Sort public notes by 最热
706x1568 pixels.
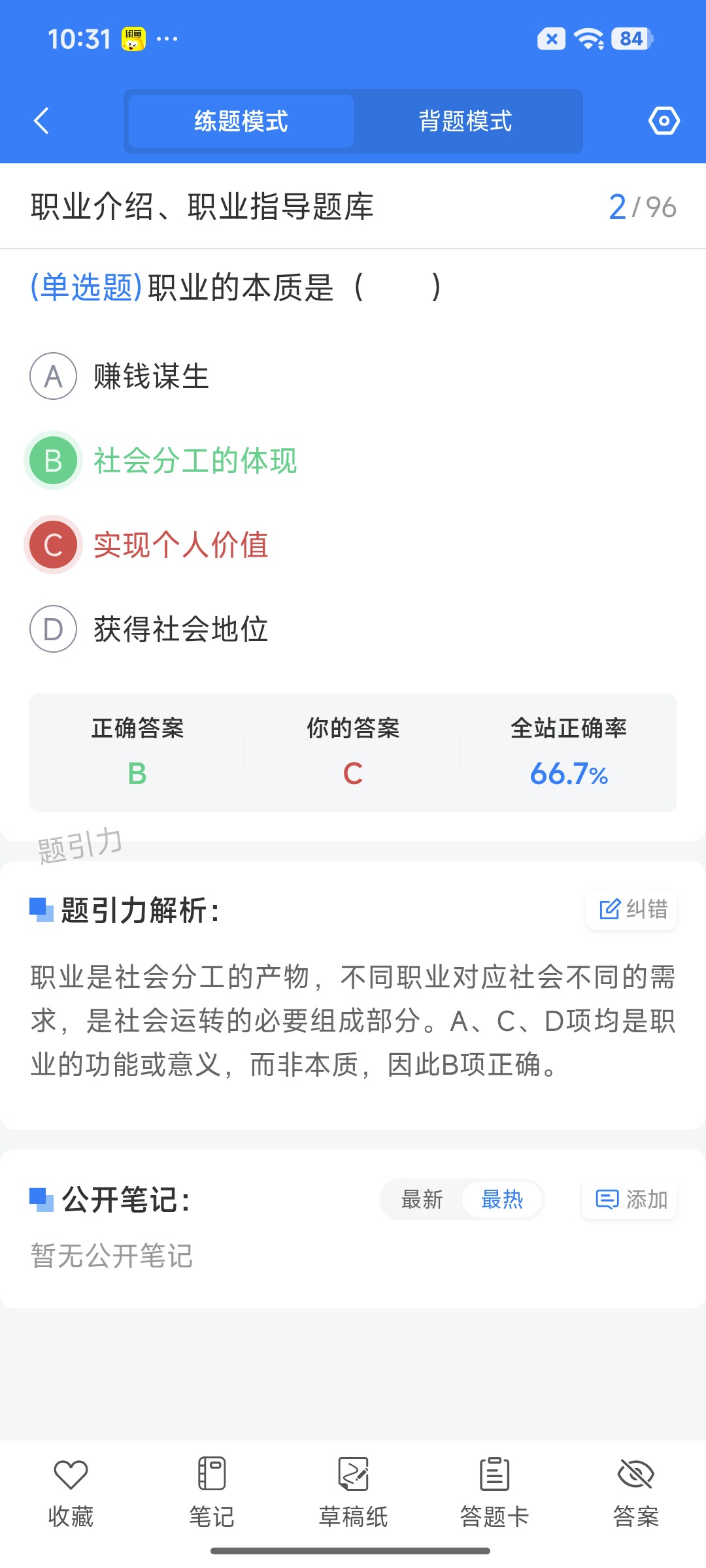click(502, 1200)
